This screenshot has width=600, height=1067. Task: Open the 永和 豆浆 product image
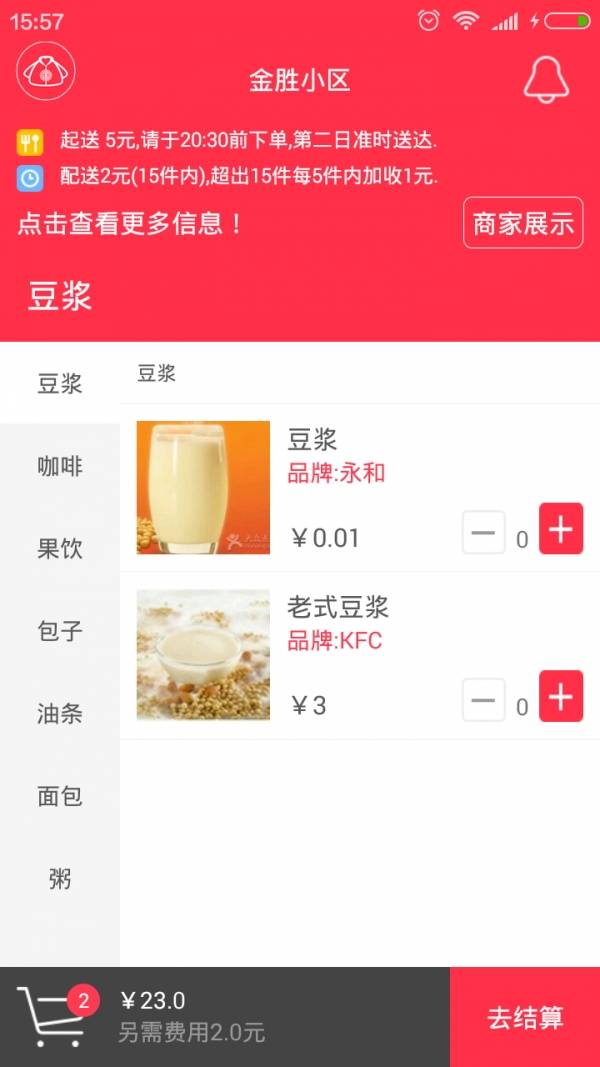(203, 488)
